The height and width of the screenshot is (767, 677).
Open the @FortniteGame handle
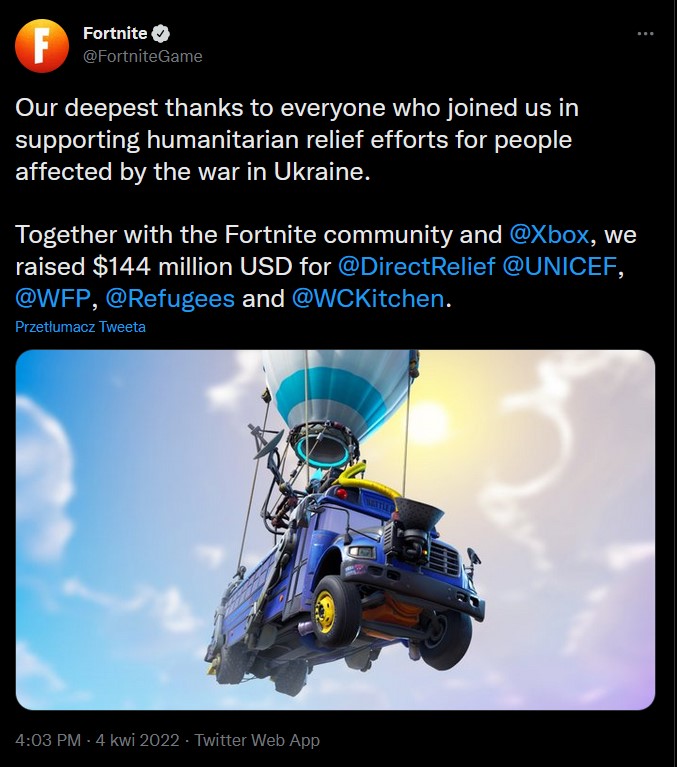tap(142, 56)
